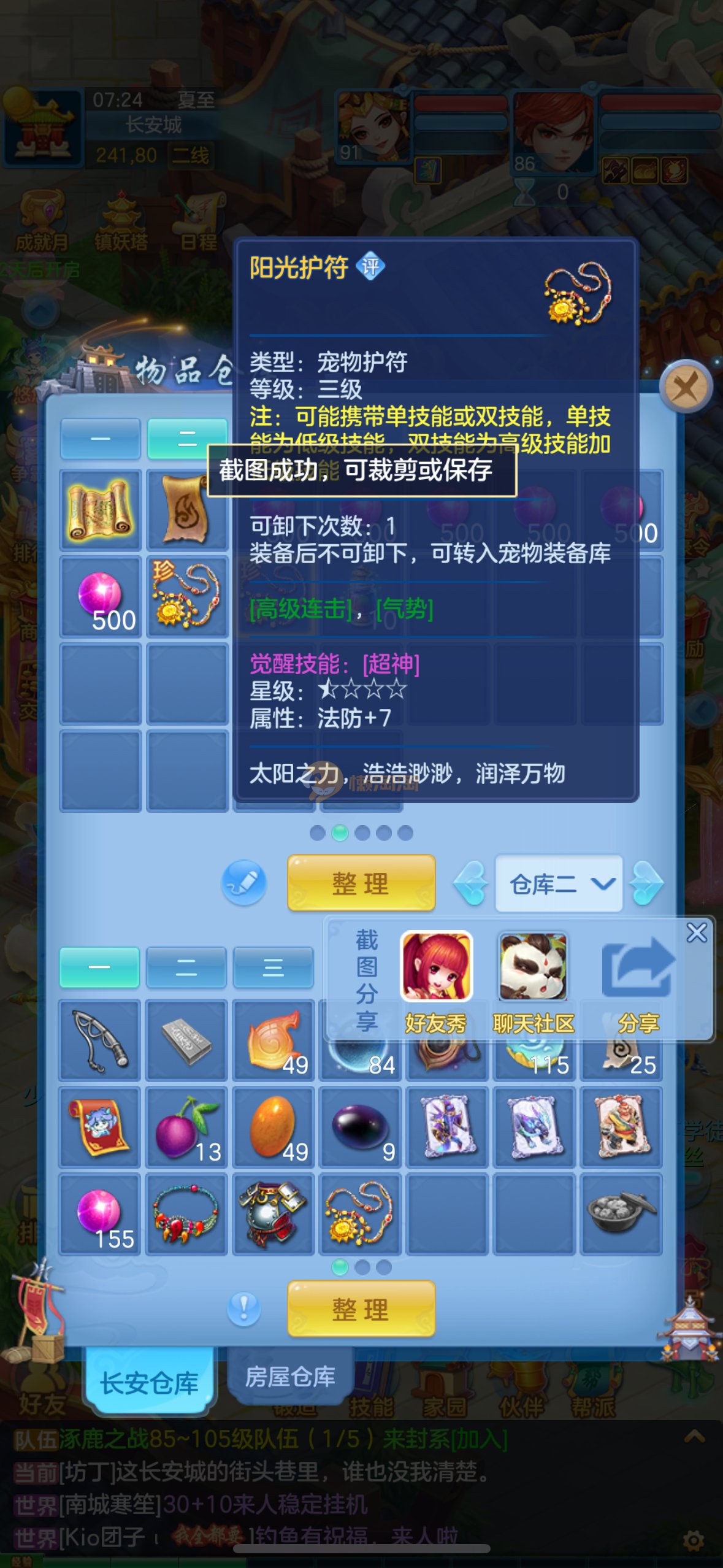Select the 长安仓库 tab
This screenshot has height=1568, width=723.
pos(150,1383)
